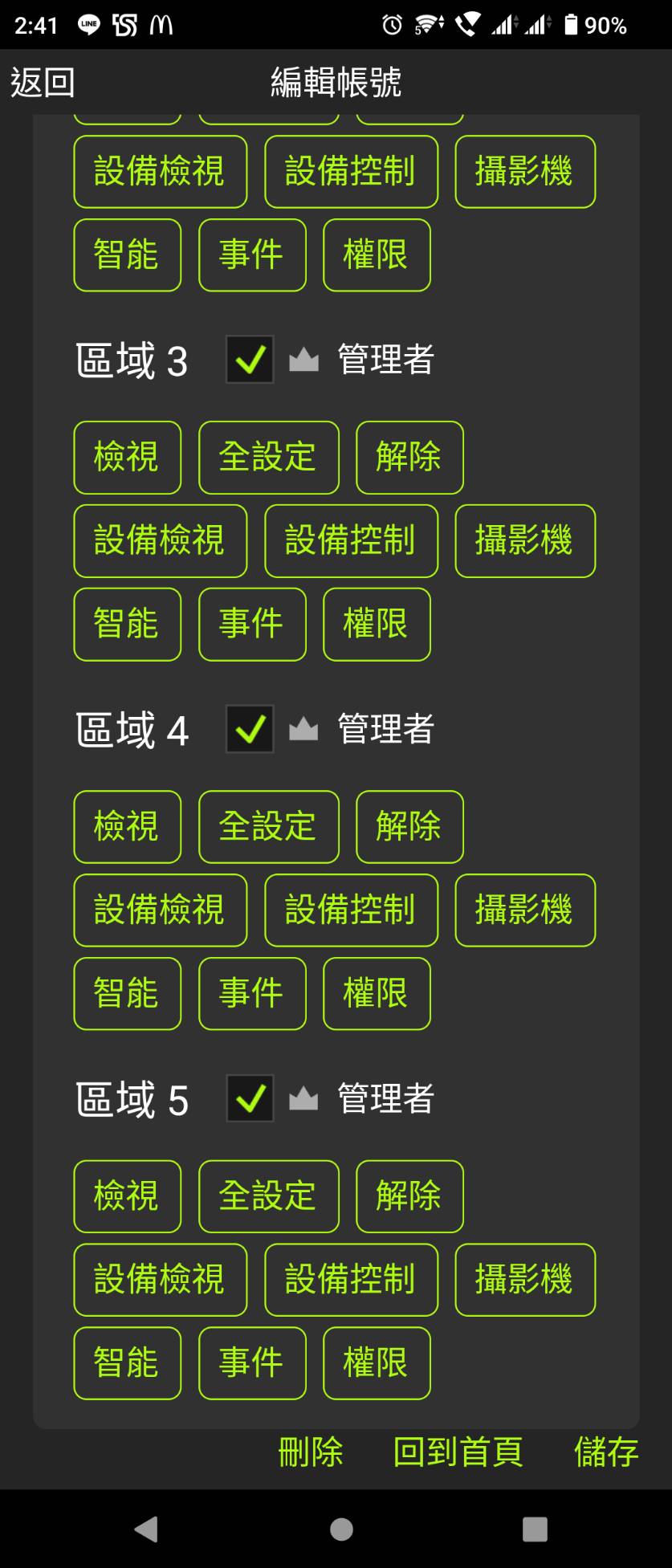Screen dimensions: 672x1568
Task: Choose 全設定 under 區域 3
Action: pyautogui.click(x=268, y=457)
